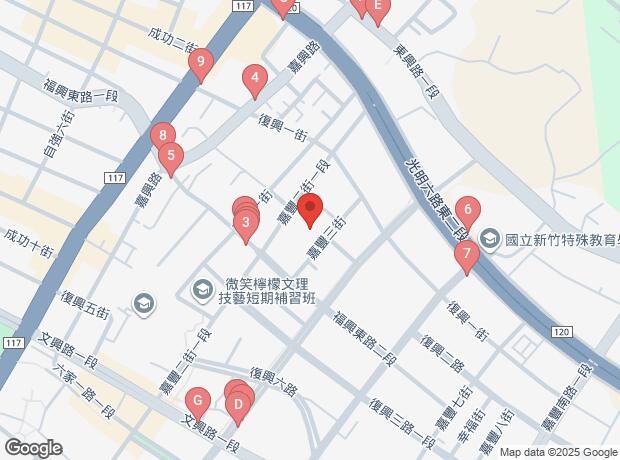This screenshot has height=460, width=620.
Task: Open the marker labeled D
Action: (237, 407)
